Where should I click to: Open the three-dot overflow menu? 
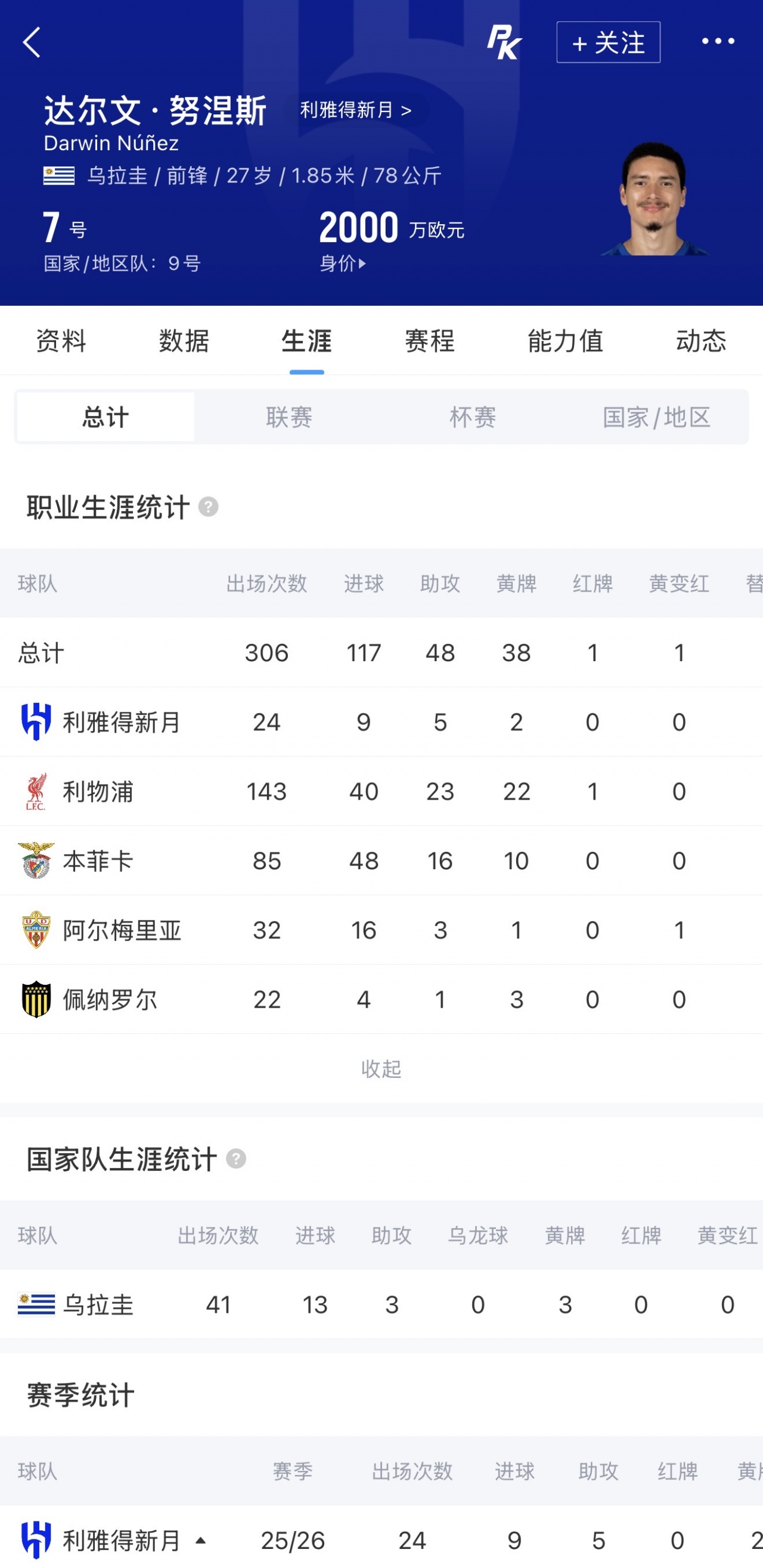[x=718, y=41]
